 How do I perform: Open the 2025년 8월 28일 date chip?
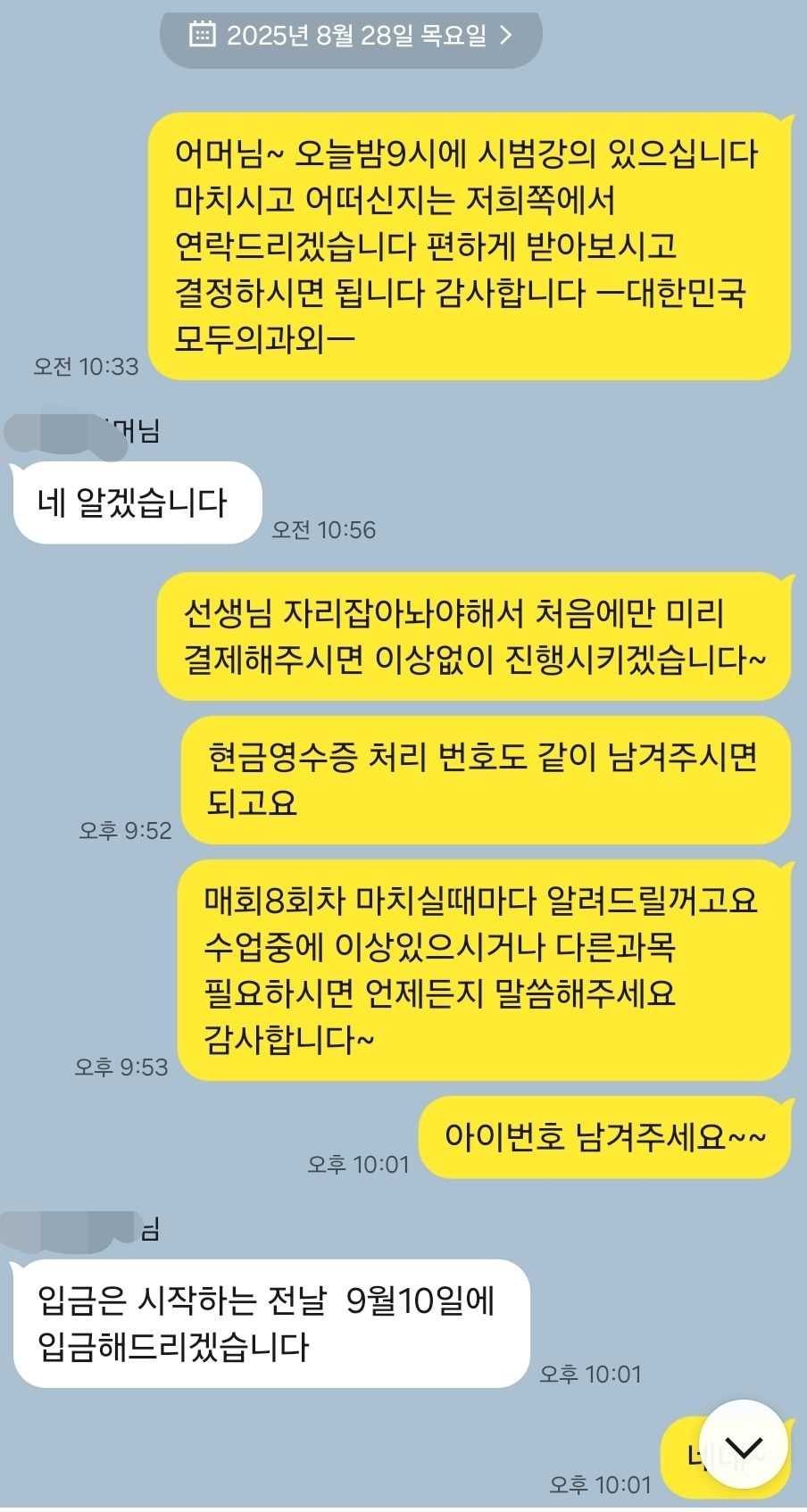point(352,36)
